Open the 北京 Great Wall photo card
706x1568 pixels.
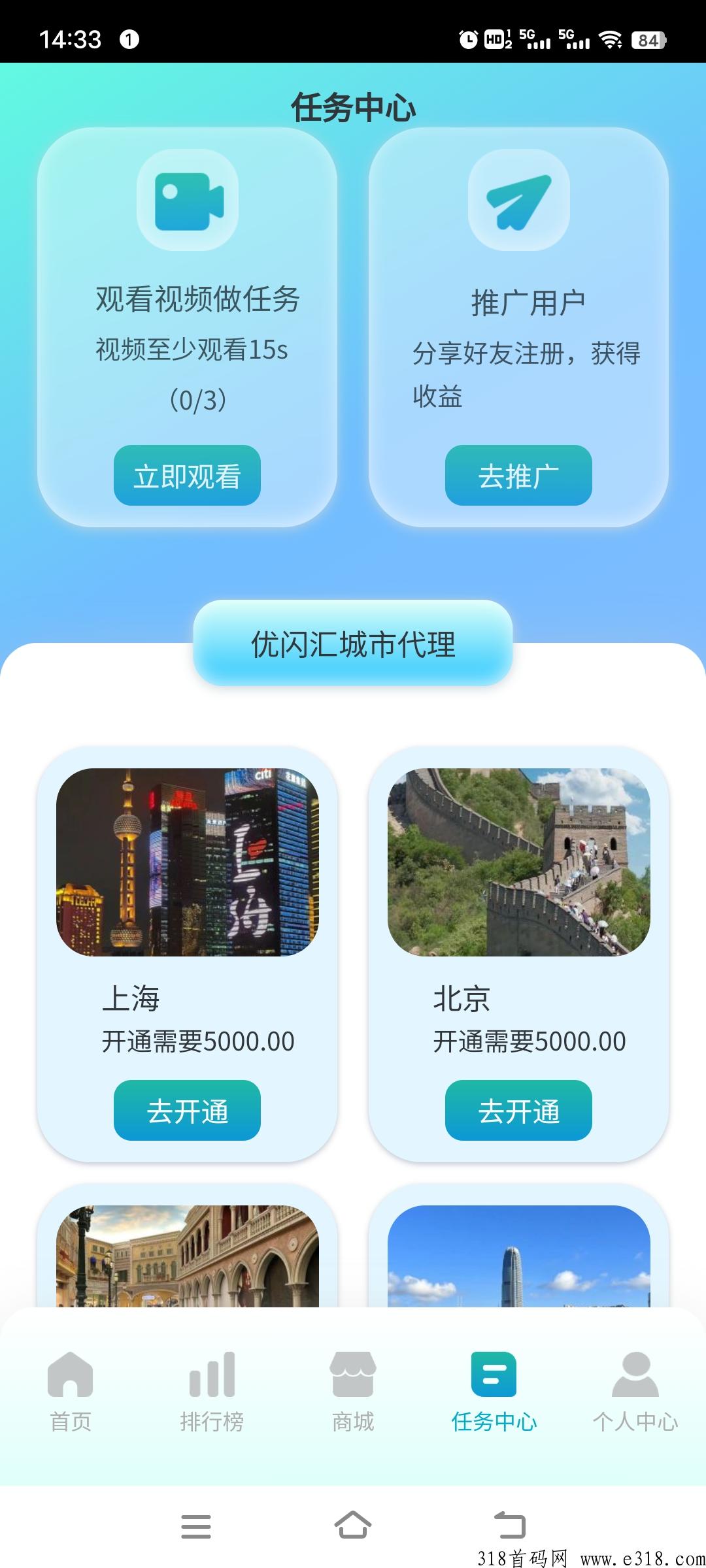coord(518,862)
